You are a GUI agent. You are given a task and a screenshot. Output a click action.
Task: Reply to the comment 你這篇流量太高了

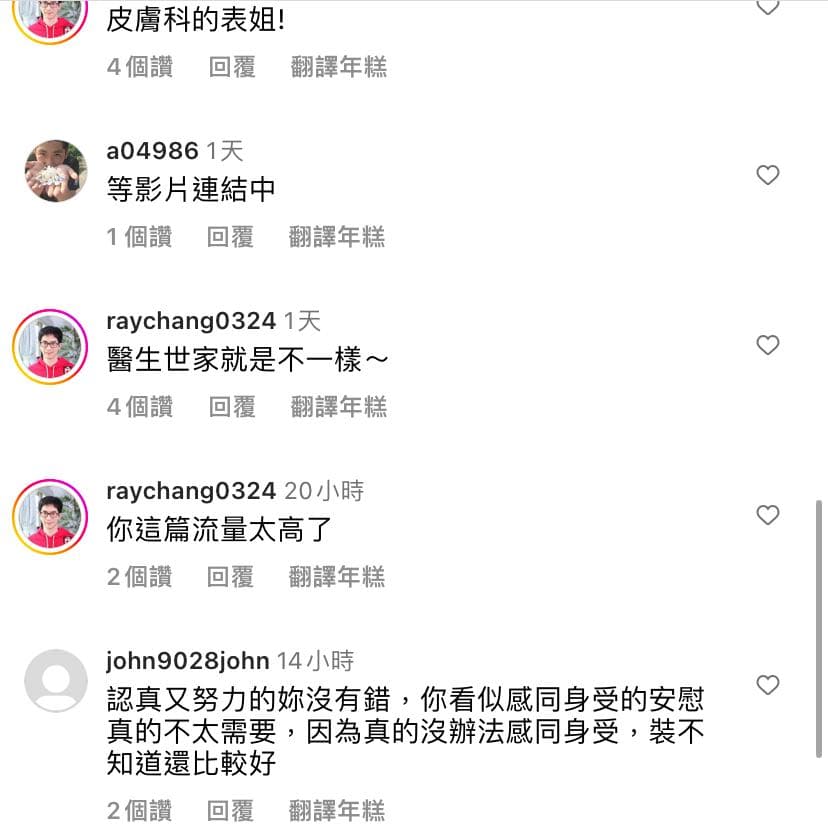(x=231, y=577)
